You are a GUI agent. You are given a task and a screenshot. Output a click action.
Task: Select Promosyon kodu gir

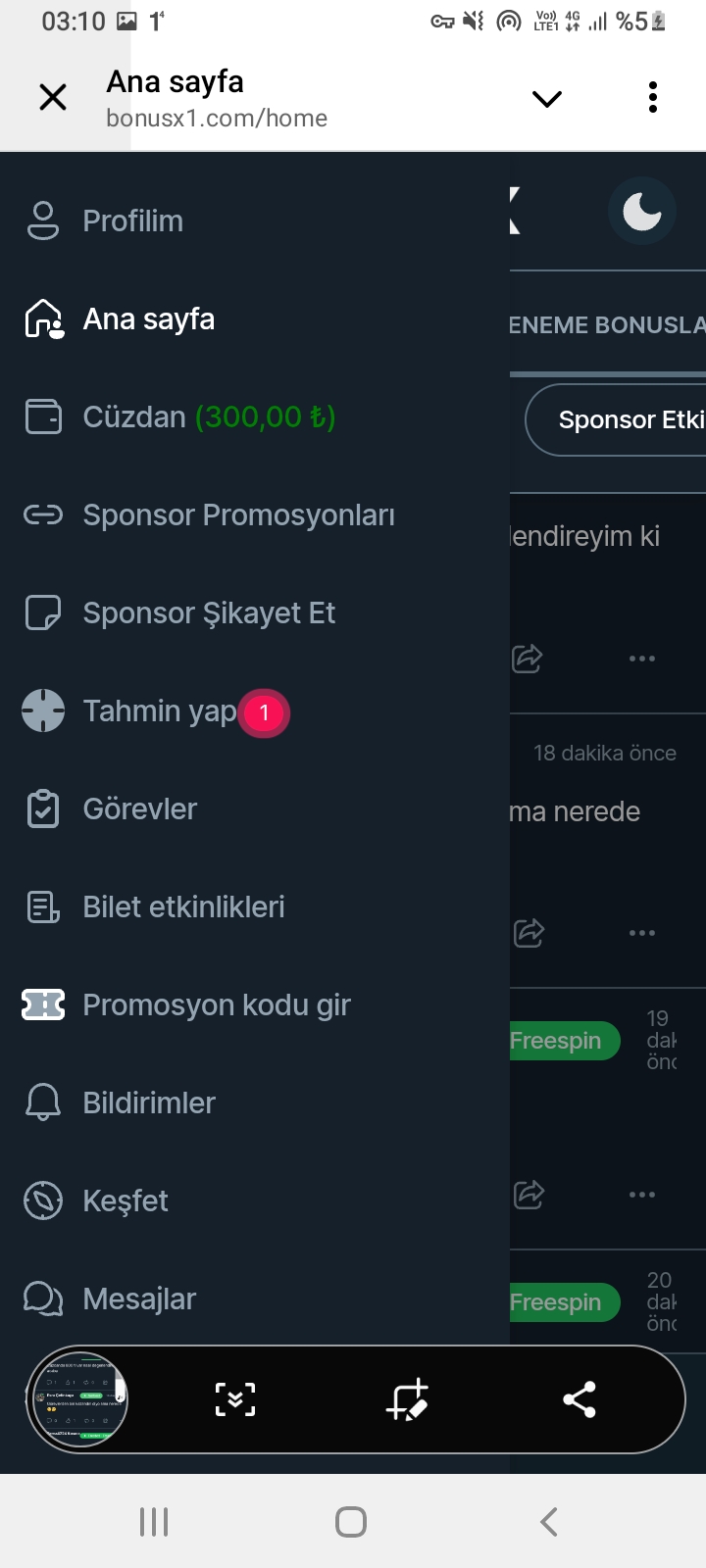tap(217, 1004)
